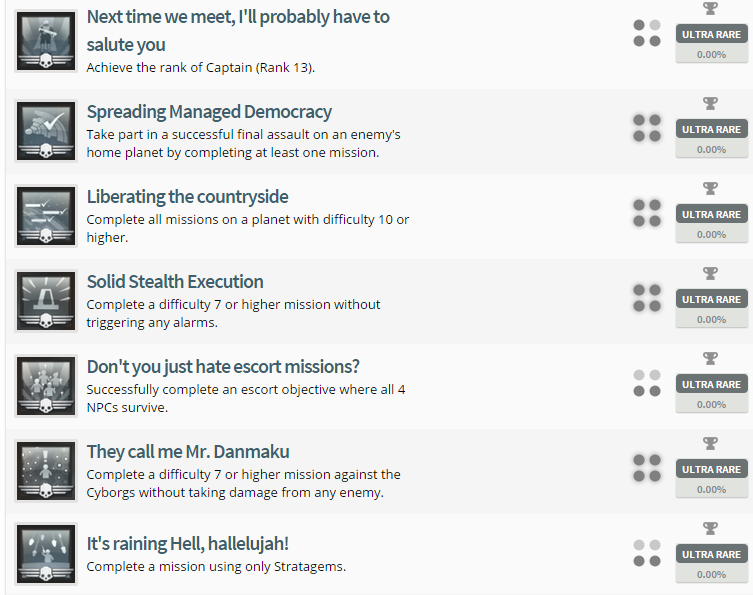Image resolution: width=753 pixels, height=595 pixels.
Task: Select the Solid Stealth Execution trophy
Action: coord(175,282)
